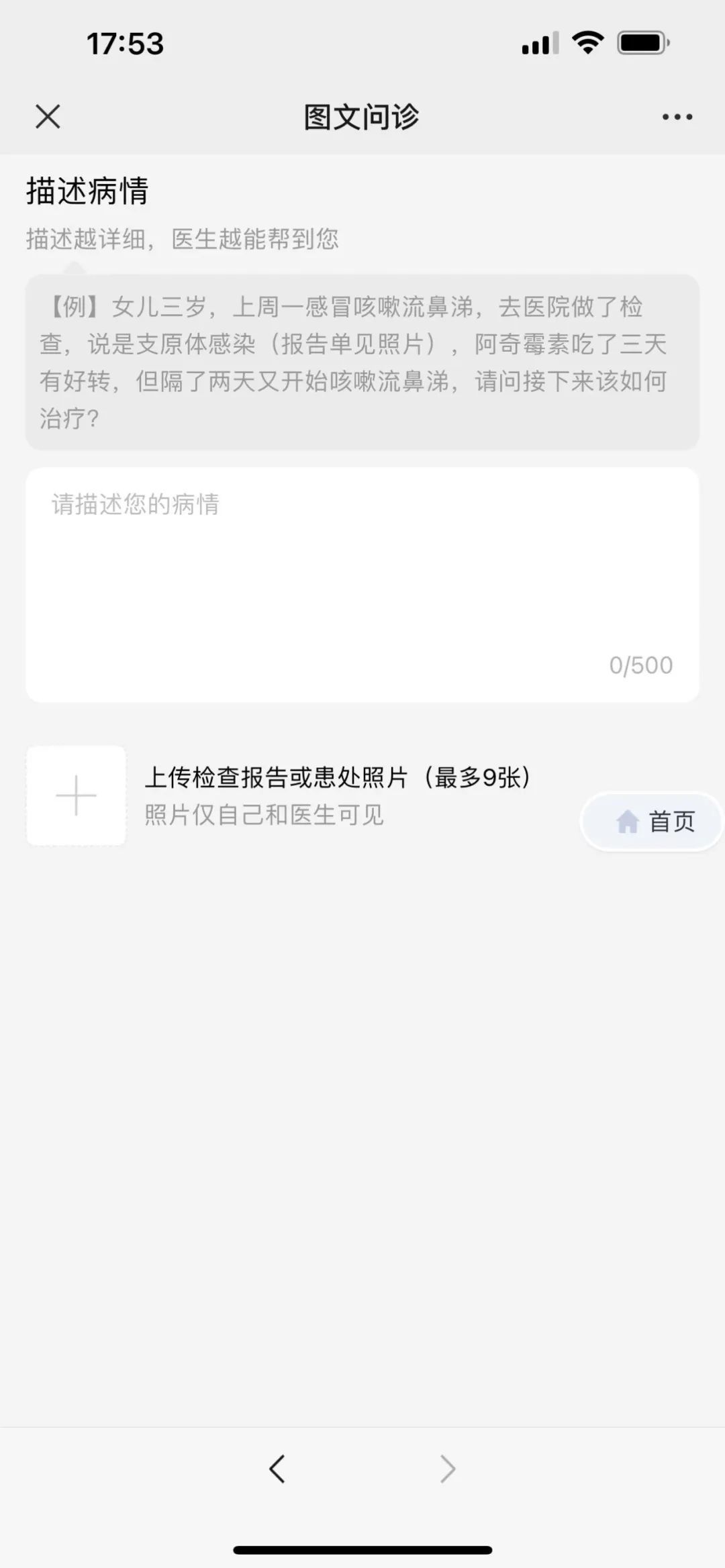Go back with the bottom left arrow
This screenshot has width=725, height=1568.
point(277,1469)
